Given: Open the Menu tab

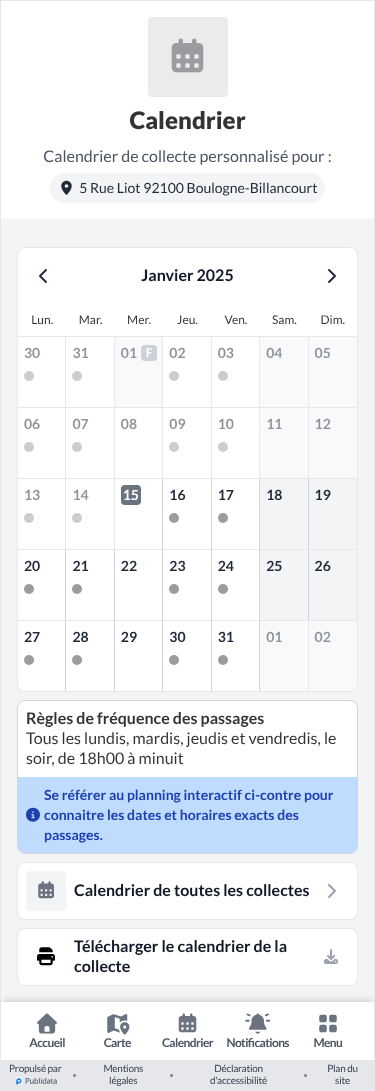Looking at the screenshot, I should click(328, 1031).
